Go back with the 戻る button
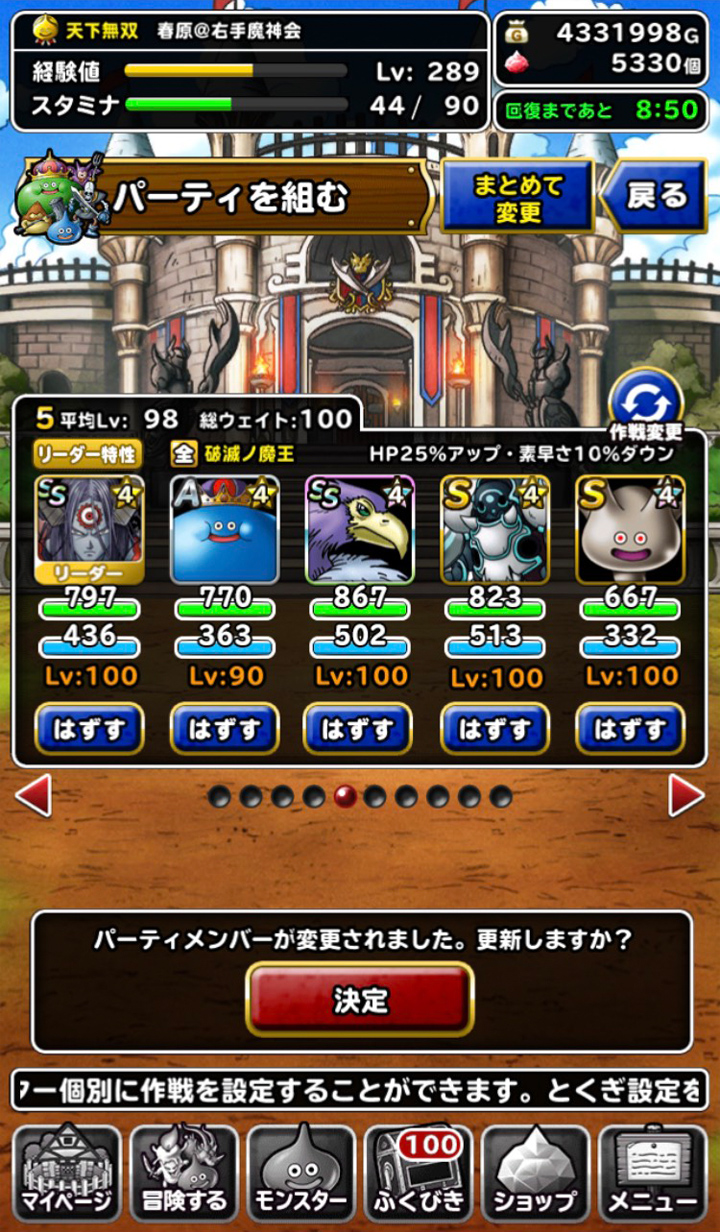 pyautogui.click(x=655, y=197)
